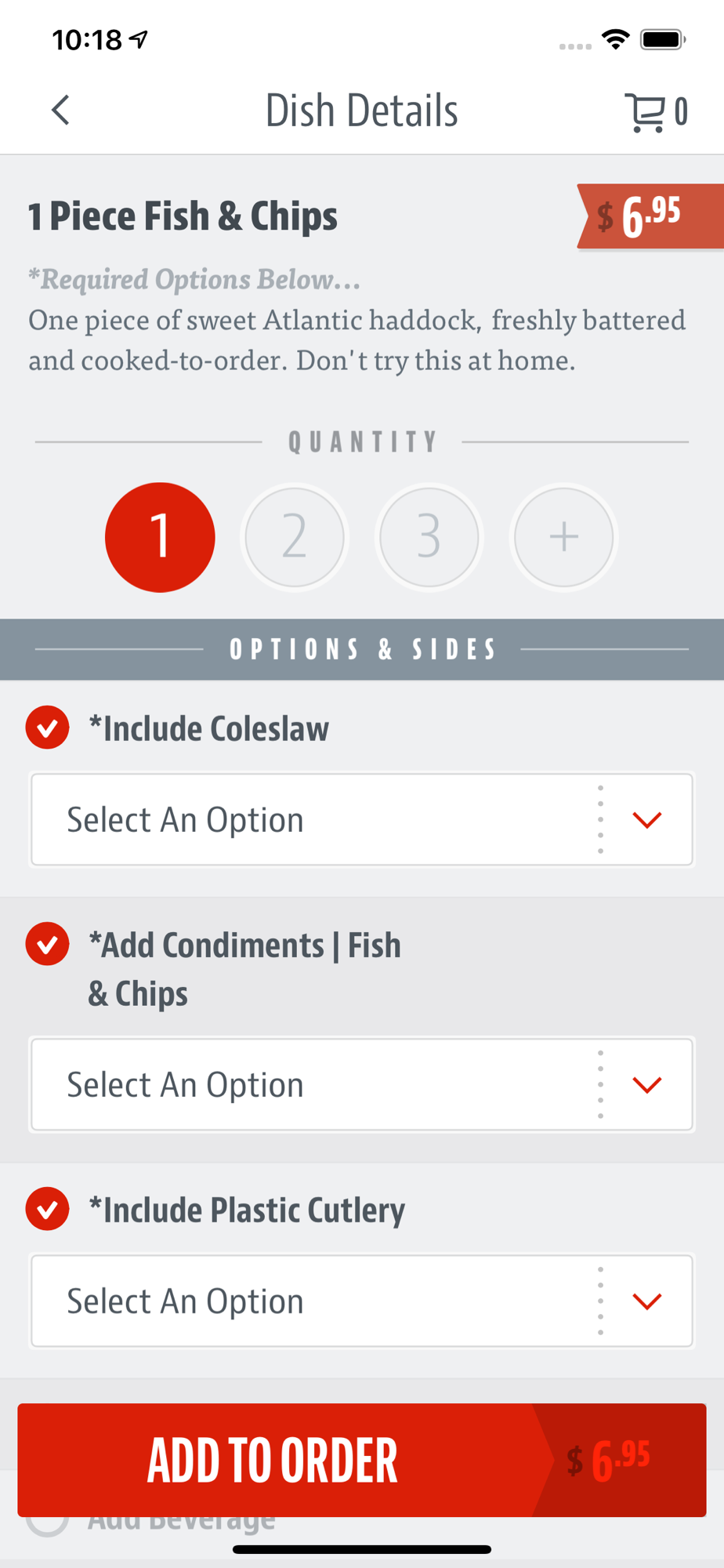Choose quantity 3

(429, 537)
